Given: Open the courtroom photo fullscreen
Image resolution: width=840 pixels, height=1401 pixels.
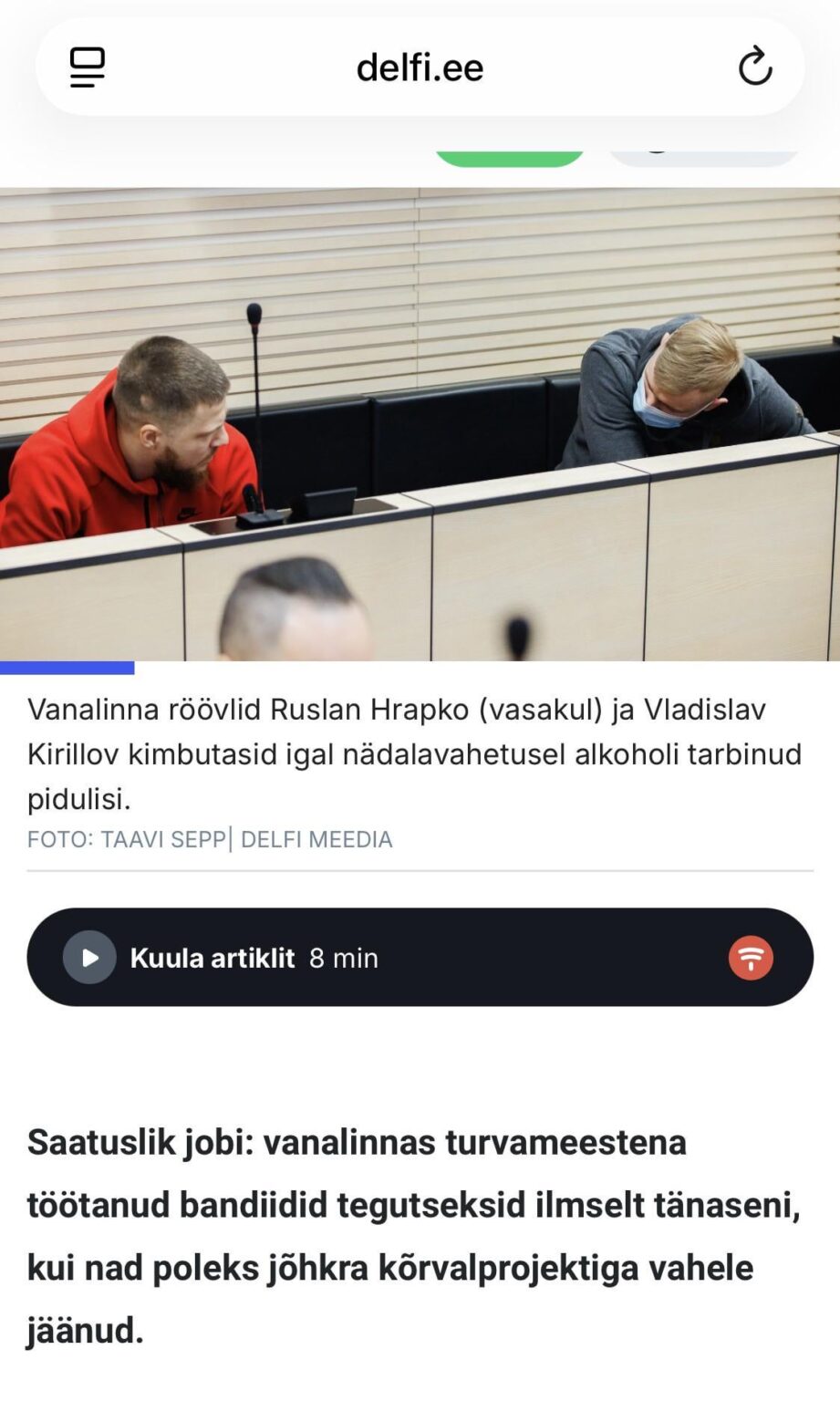Looking at the screenshot, I should point(420,424).
